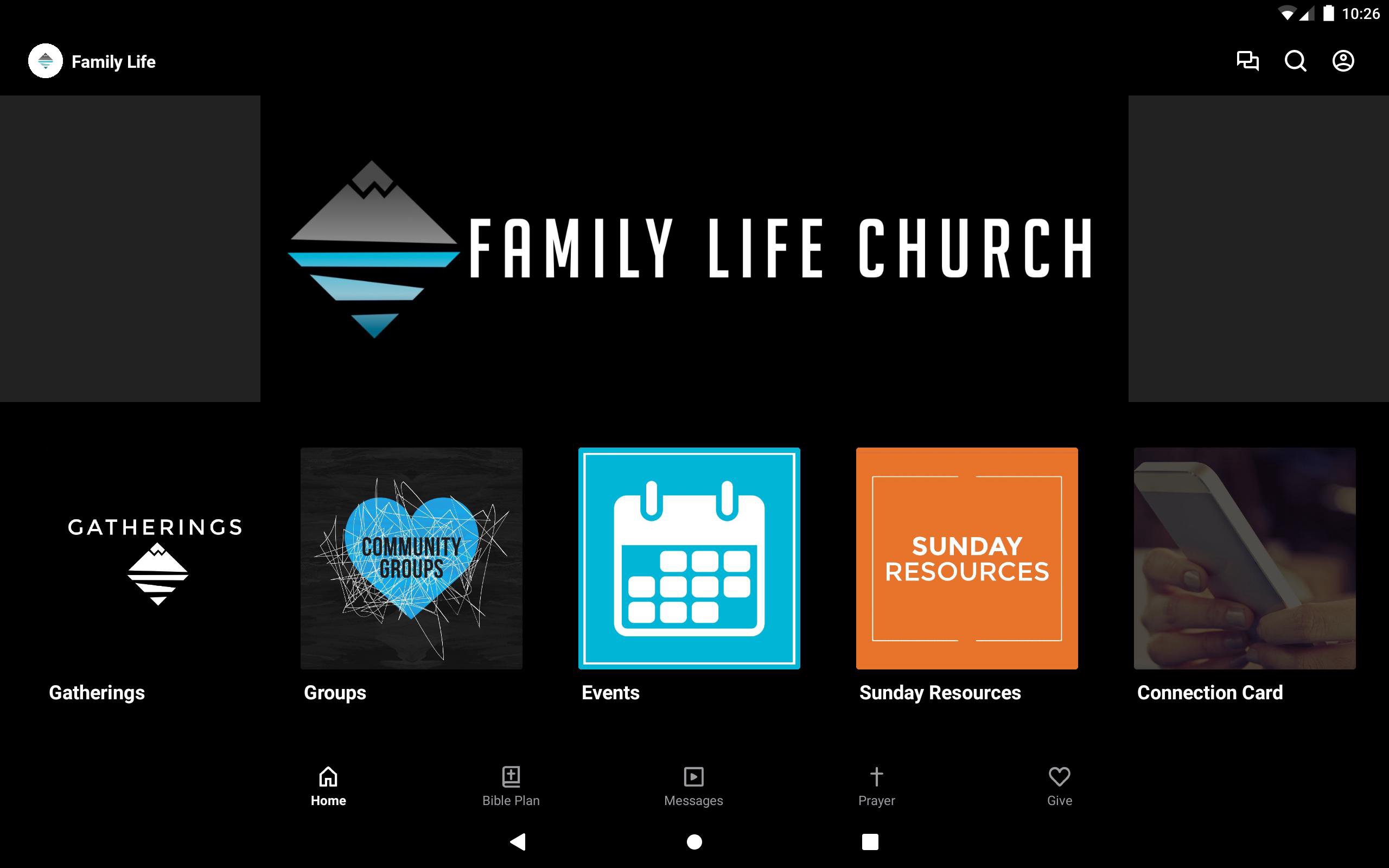Open the search icon
1389x868 pixels.
click(1295, 61)
